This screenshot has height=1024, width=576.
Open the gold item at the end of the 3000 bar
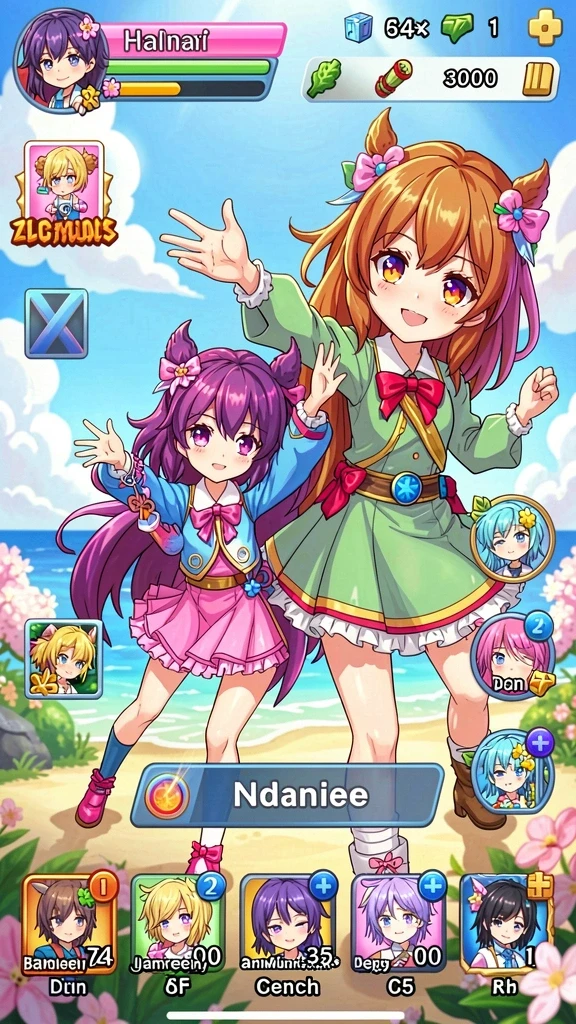pyautogui.click(x=538, y=79)
